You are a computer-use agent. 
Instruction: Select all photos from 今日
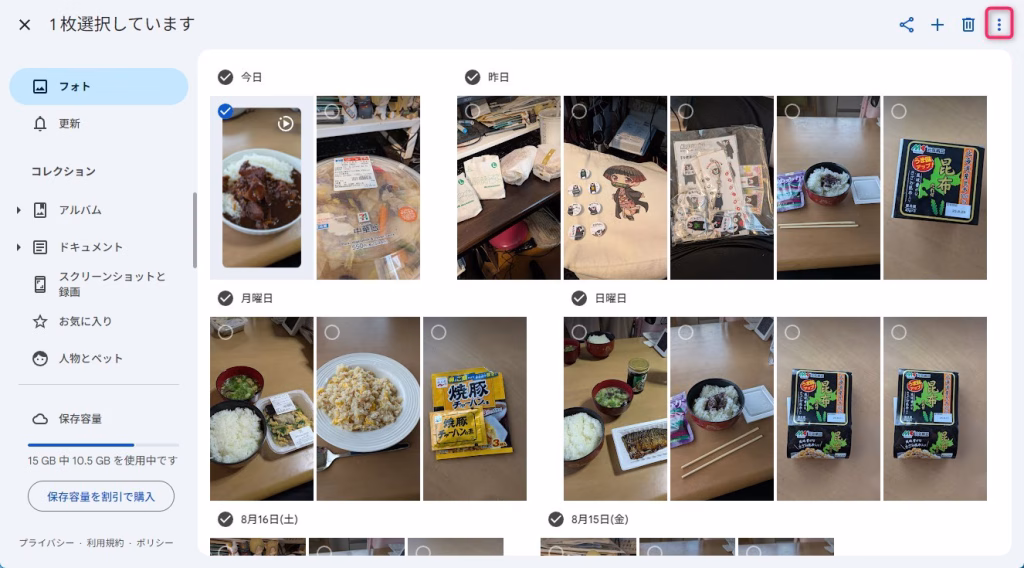pyautogui.click(x=226, y=77)
